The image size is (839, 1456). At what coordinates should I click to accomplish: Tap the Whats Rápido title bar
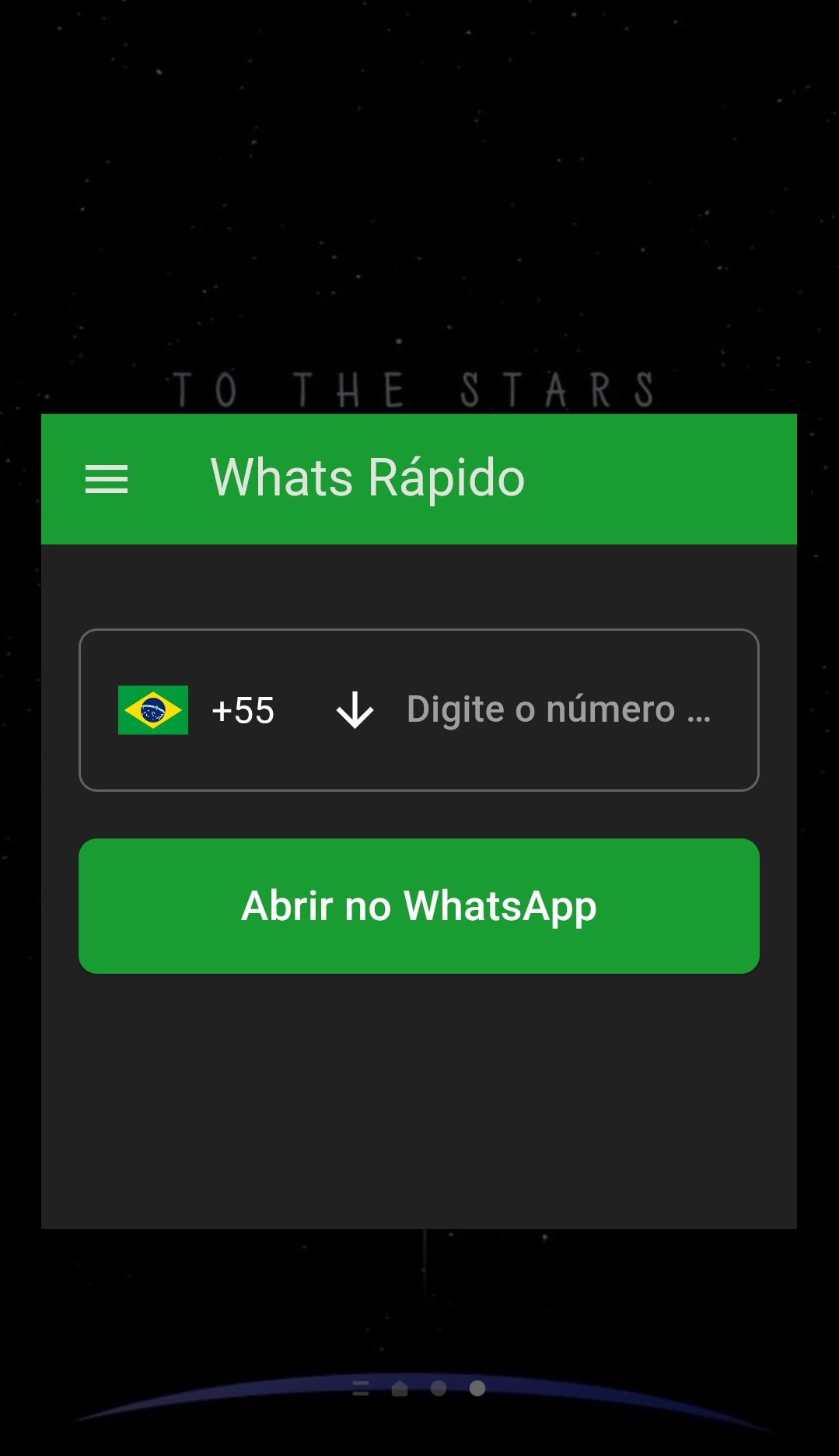coord(367,479)
